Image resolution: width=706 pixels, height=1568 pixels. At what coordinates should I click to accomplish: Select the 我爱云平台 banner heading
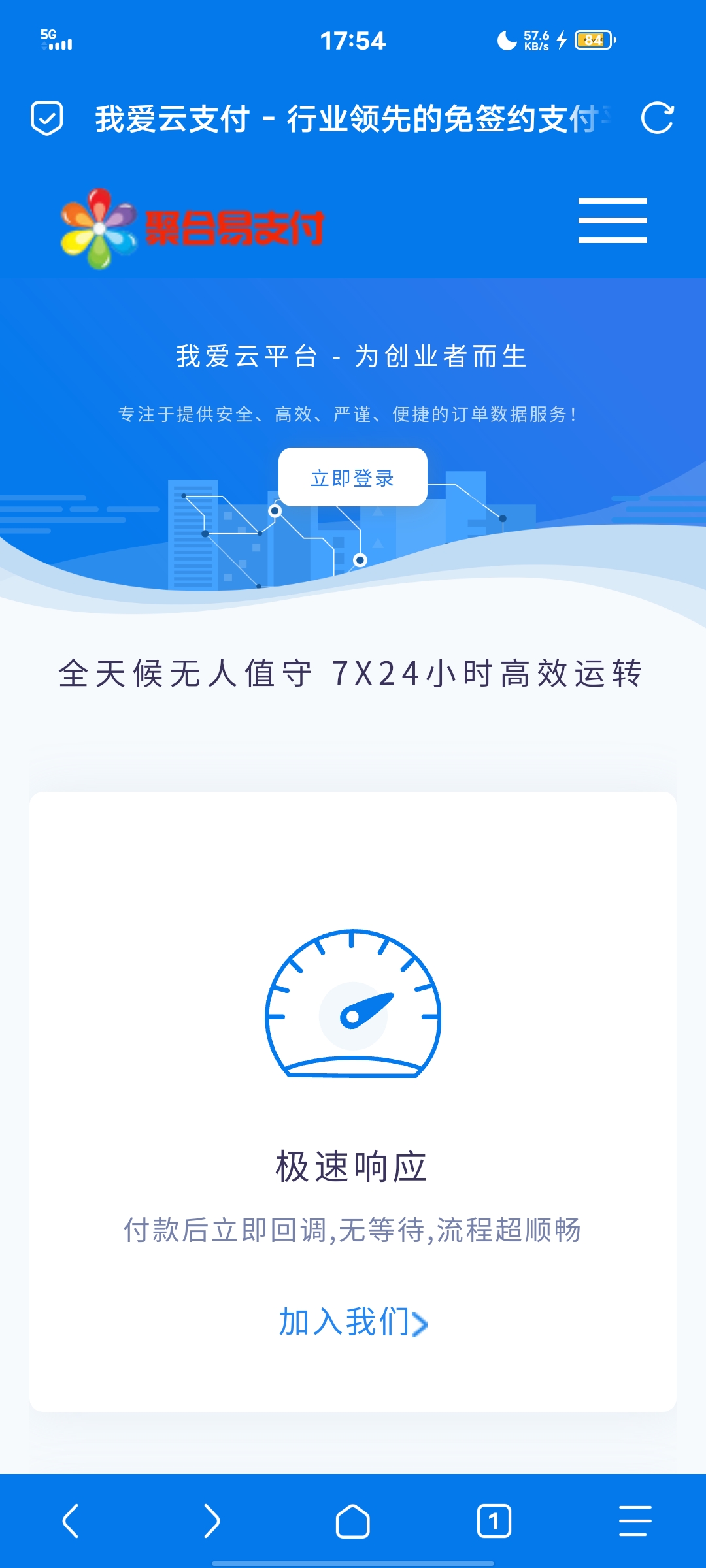click(x=353, y=357)
